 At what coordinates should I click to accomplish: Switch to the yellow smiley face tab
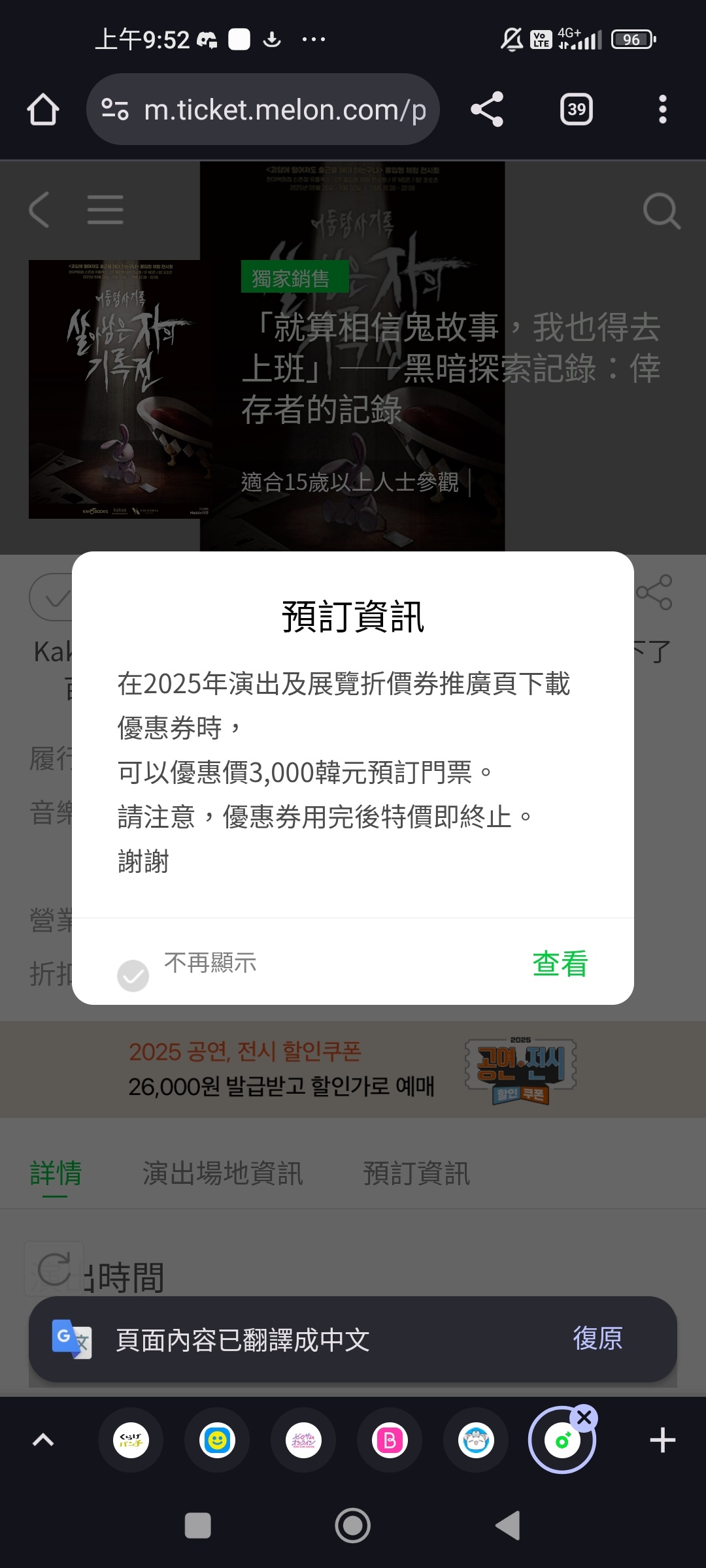[217, 1440]
